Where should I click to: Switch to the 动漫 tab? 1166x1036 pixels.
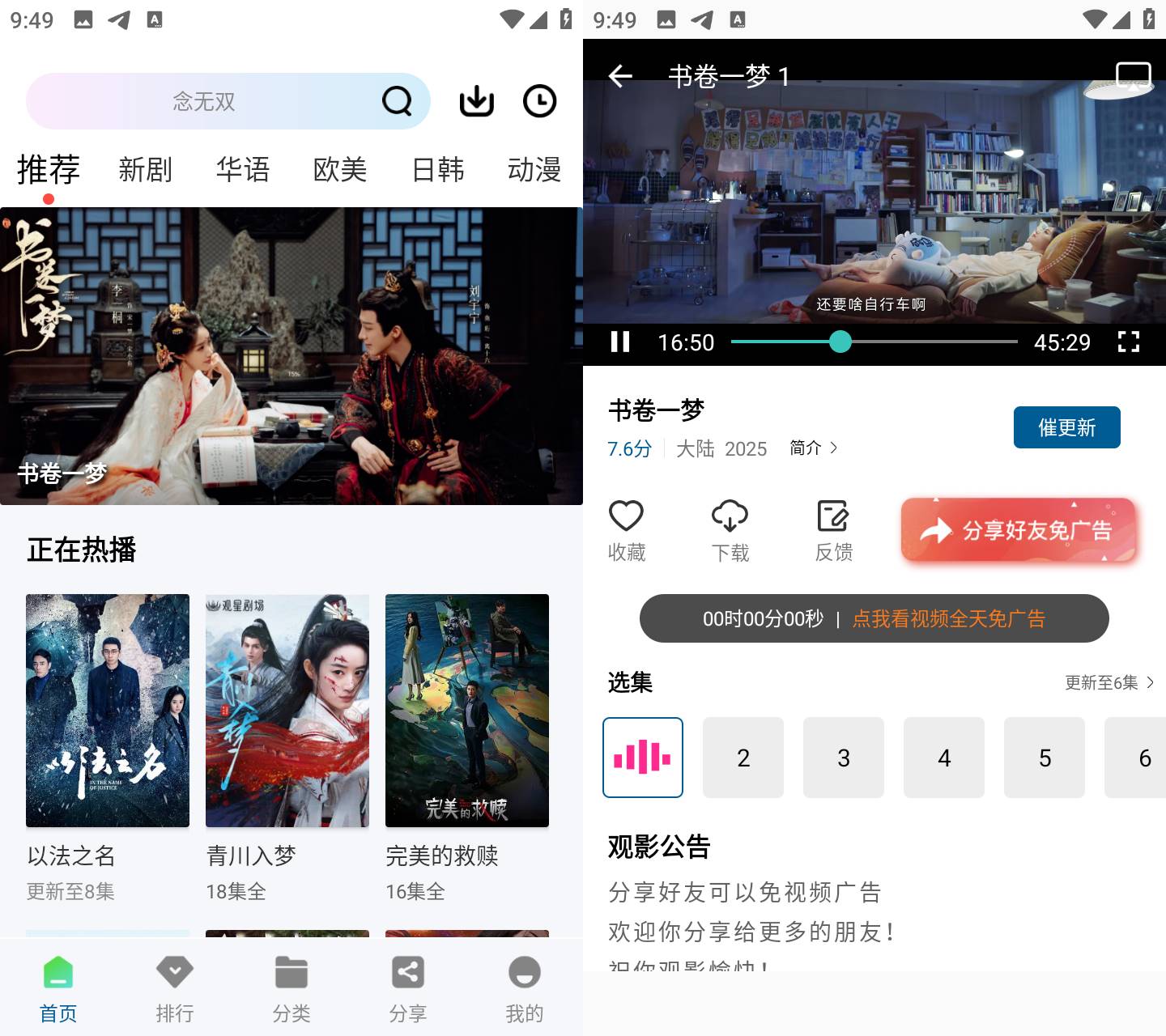pos(534,170)
